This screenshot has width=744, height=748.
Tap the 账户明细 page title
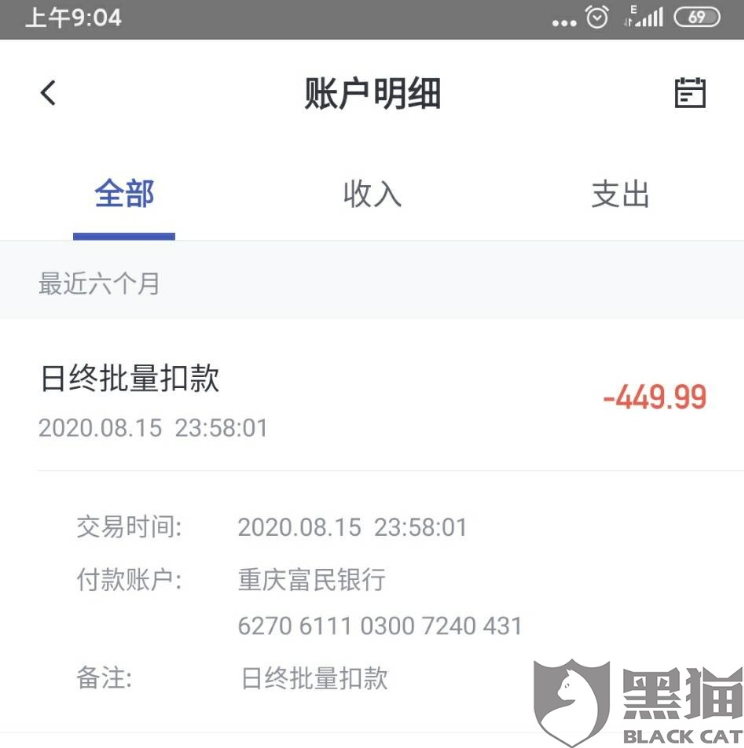tap(372, 92)
